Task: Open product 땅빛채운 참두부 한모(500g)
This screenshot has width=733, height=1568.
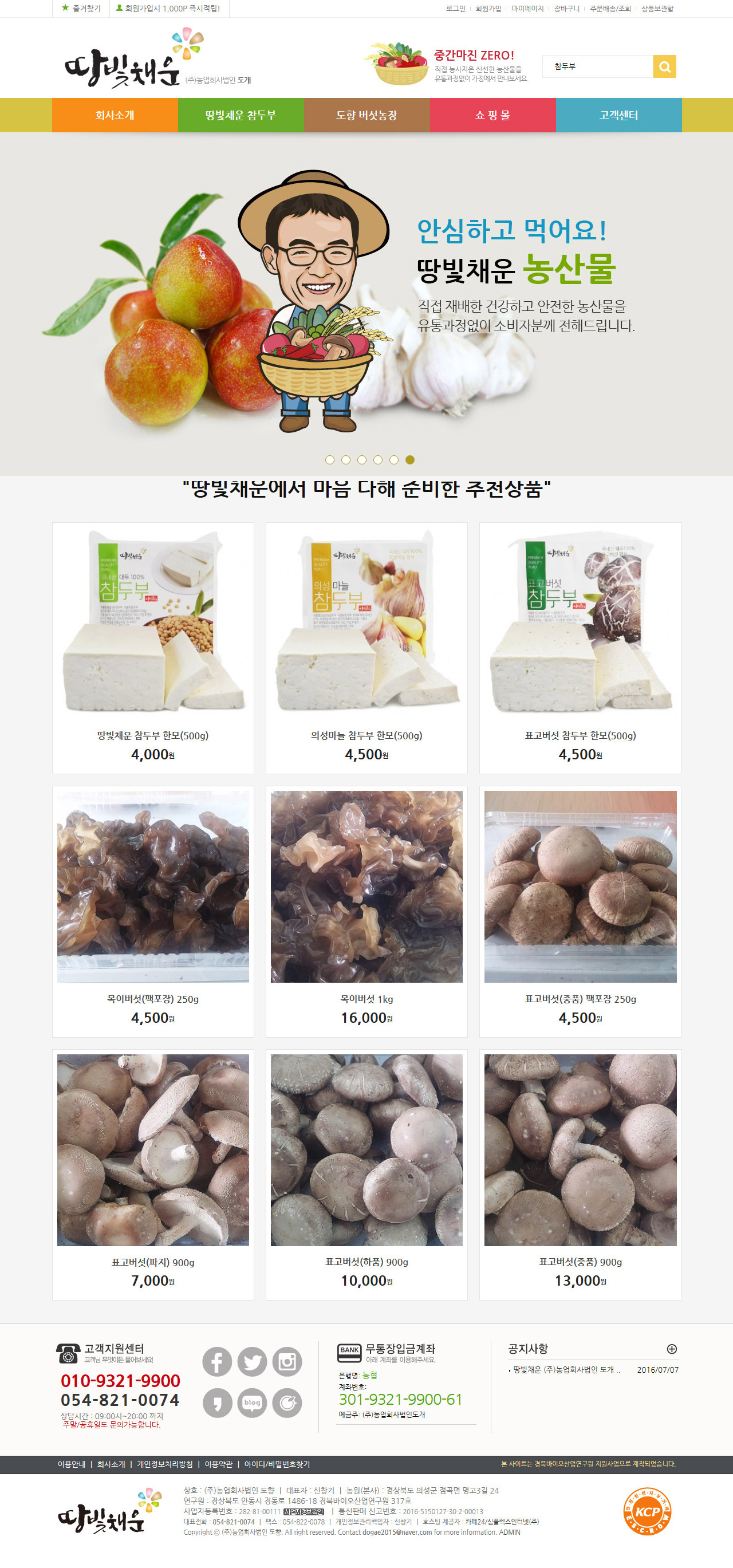Action: pyautogui.click(x=153, y=735)
